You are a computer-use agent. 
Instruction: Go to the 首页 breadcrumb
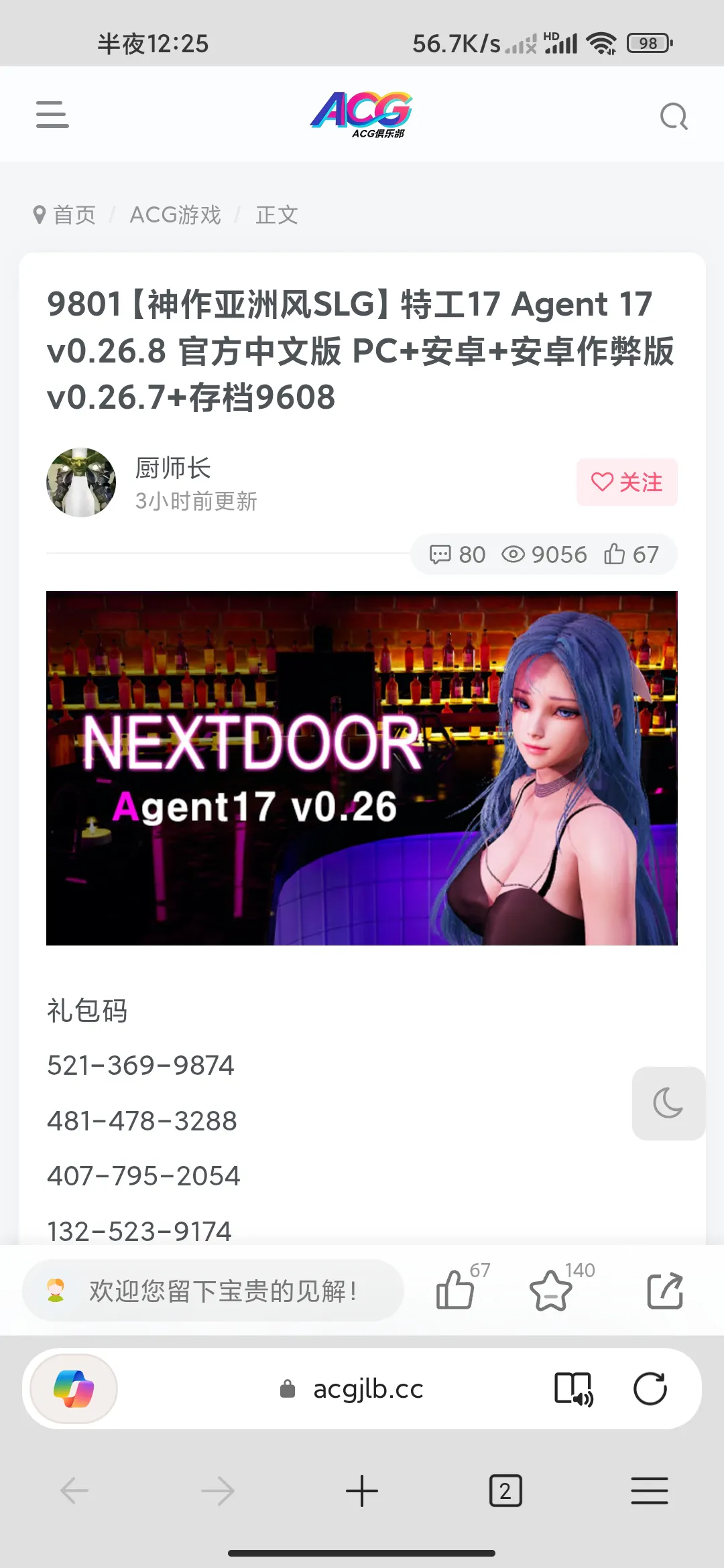[74, 215]
